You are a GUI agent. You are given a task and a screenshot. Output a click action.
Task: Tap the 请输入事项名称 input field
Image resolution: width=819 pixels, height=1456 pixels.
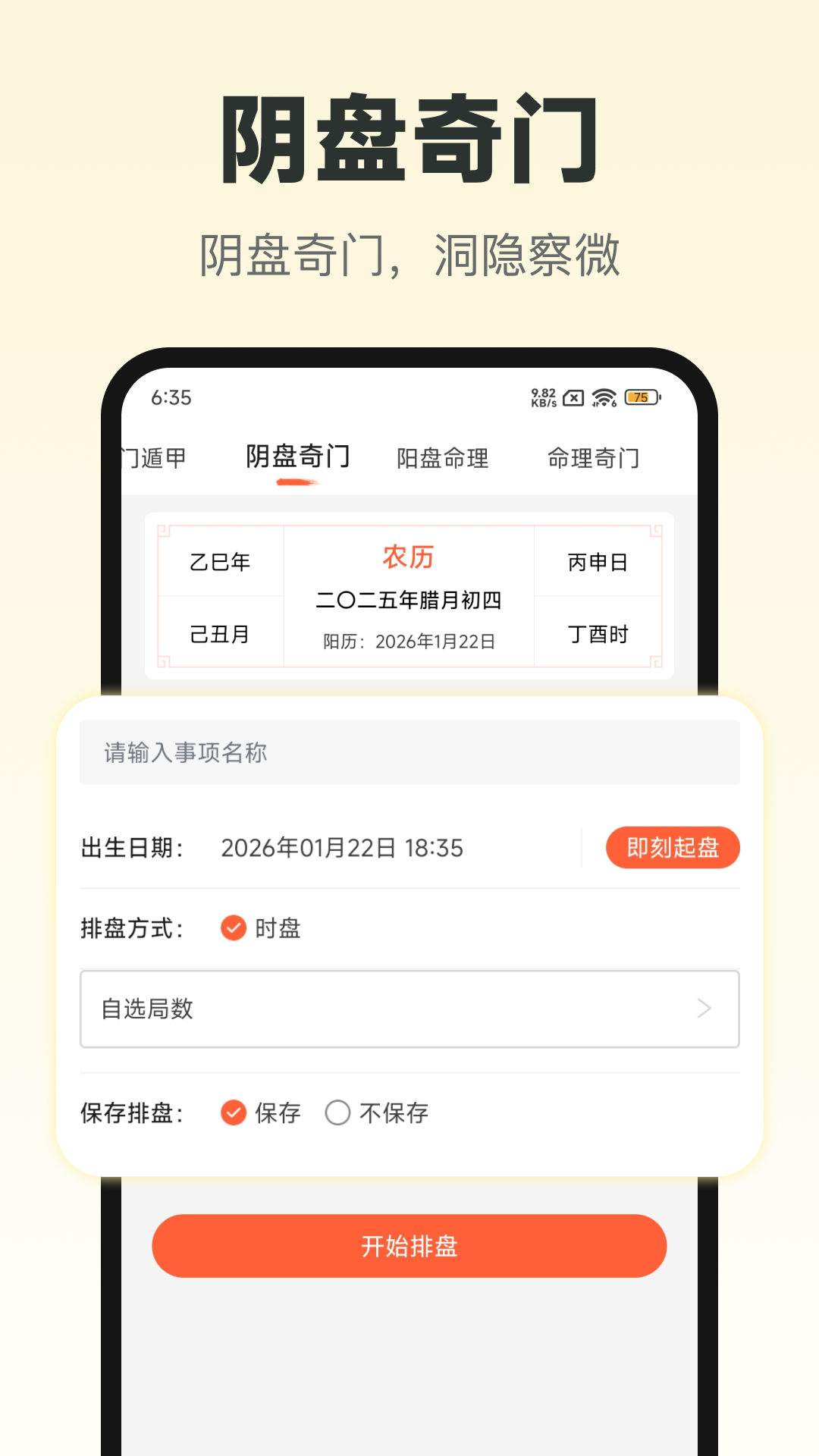click(x=409, y=752)
